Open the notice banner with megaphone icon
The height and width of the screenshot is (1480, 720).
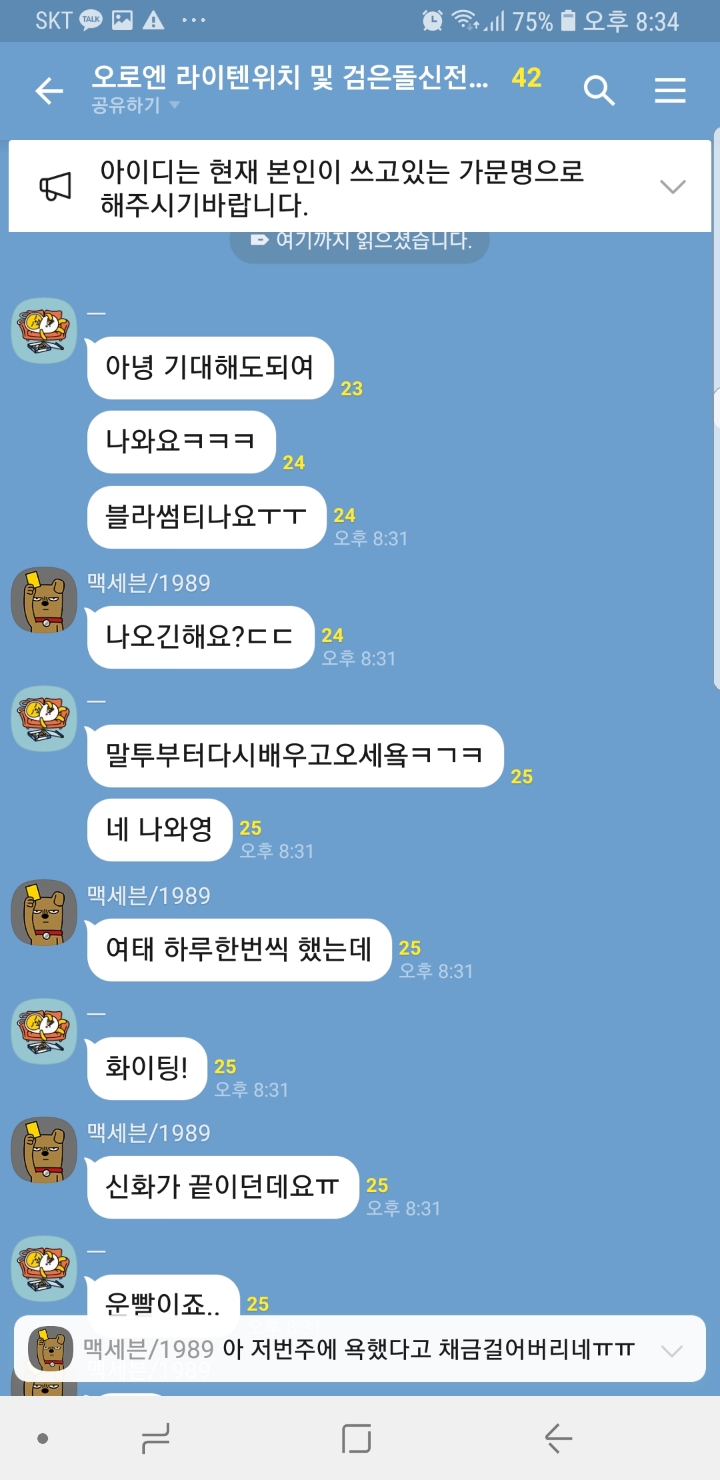340,187
